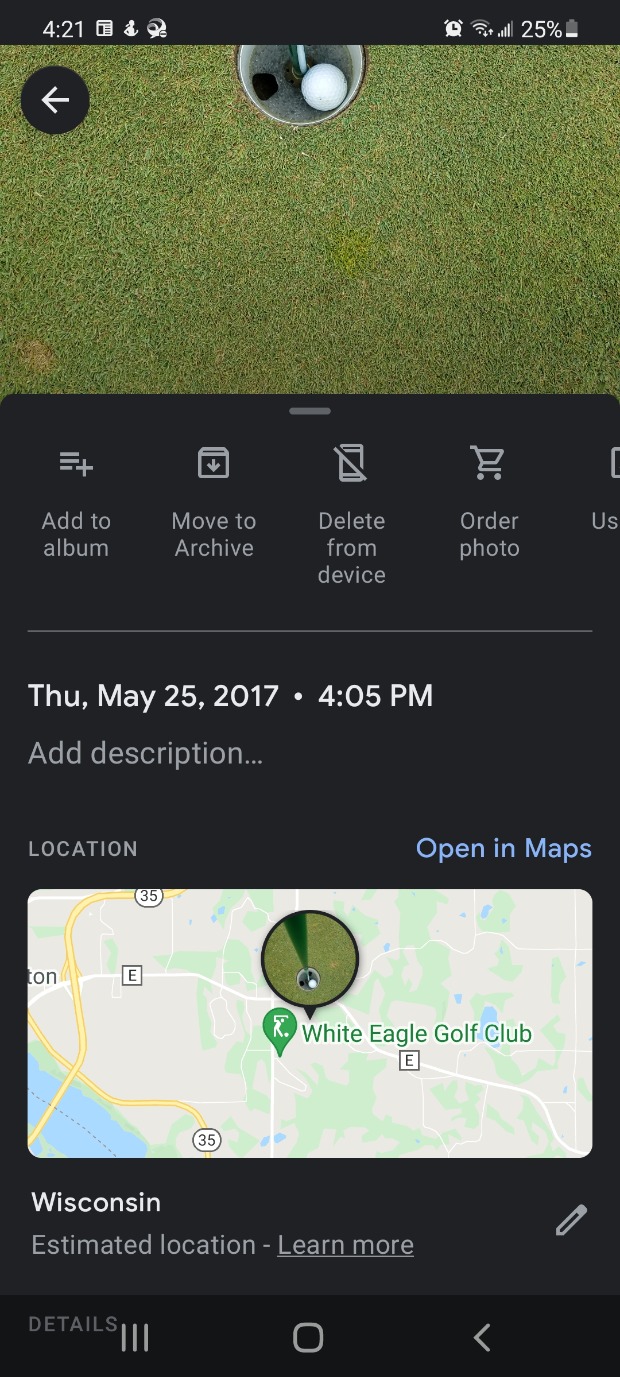Tap the Add description field
620x1377 pixels.
(x=146, y=753)
